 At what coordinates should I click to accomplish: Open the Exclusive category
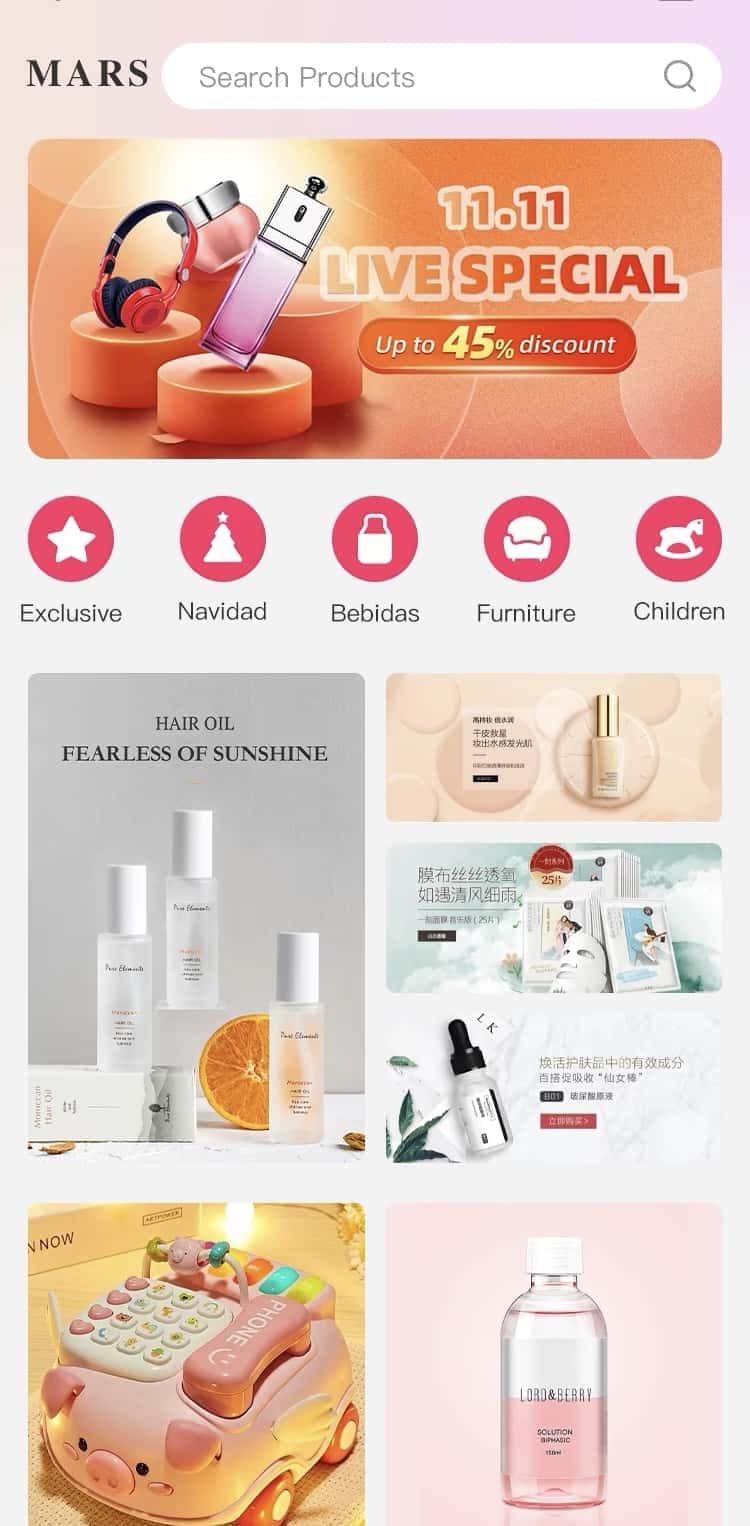[x=71, y=540]
